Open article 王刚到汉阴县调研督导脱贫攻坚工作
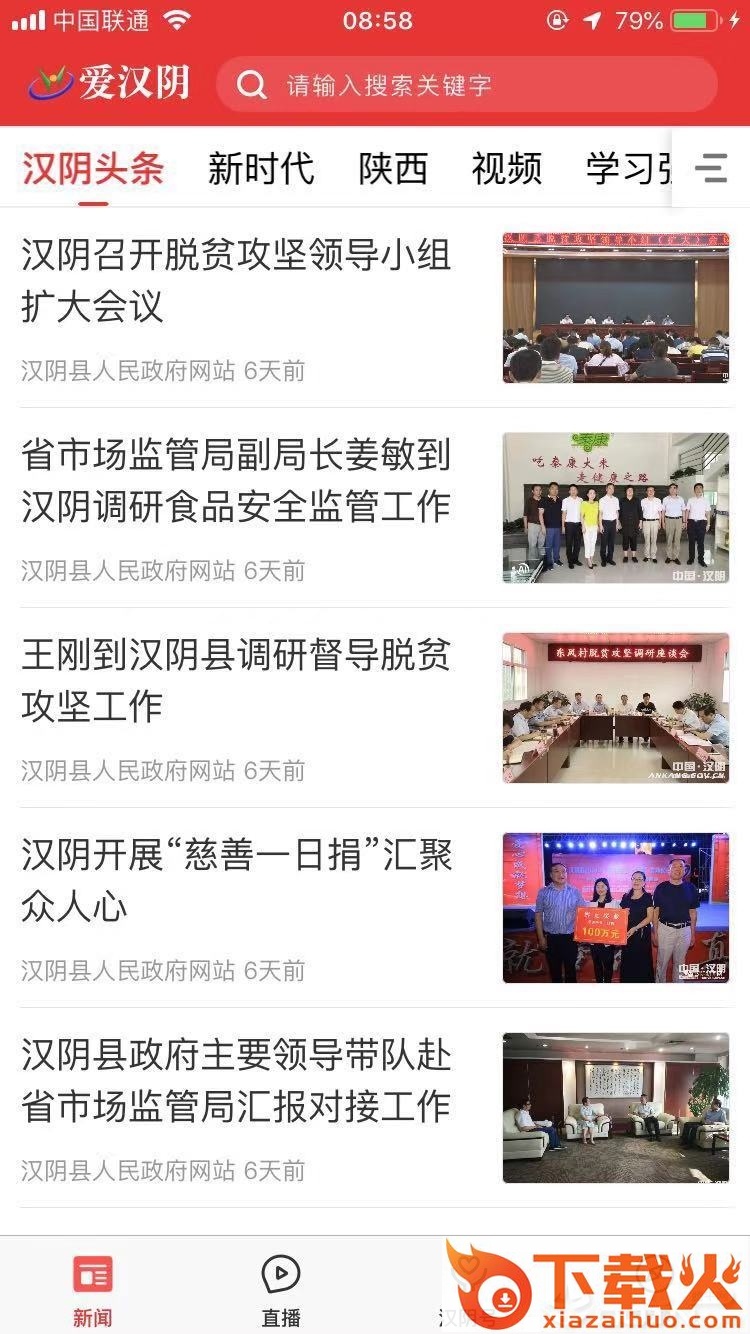 237,681
